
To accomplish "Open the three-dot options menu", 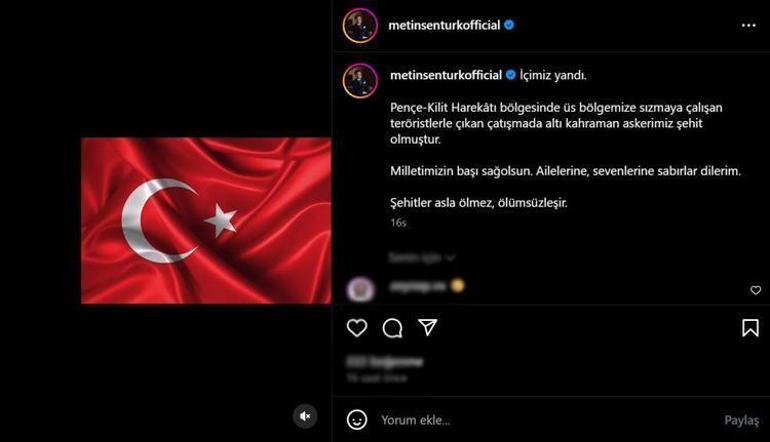I will [748, 26].
